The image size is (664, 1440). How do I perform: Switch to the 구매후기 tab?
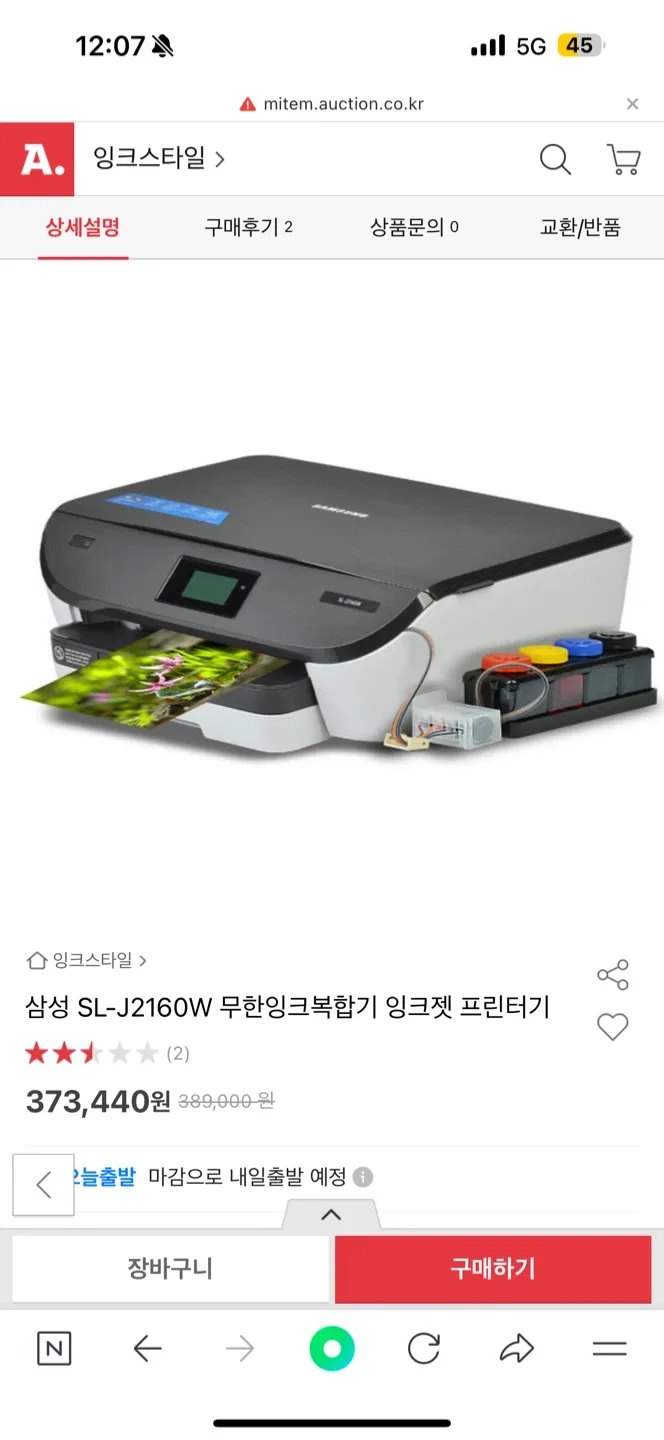click(x=248, y=227)
